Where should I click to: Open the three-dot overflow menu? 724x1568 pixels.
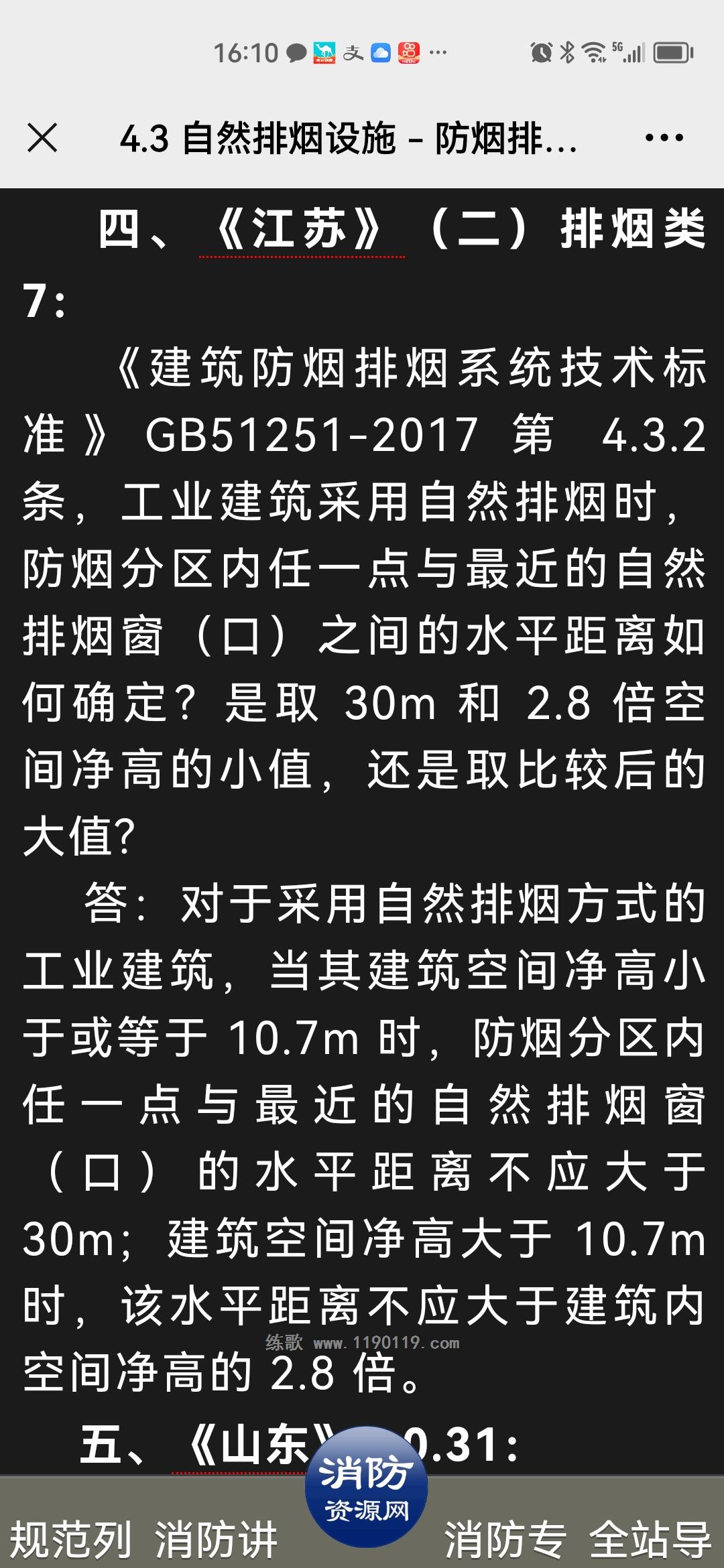click(664, 138)
